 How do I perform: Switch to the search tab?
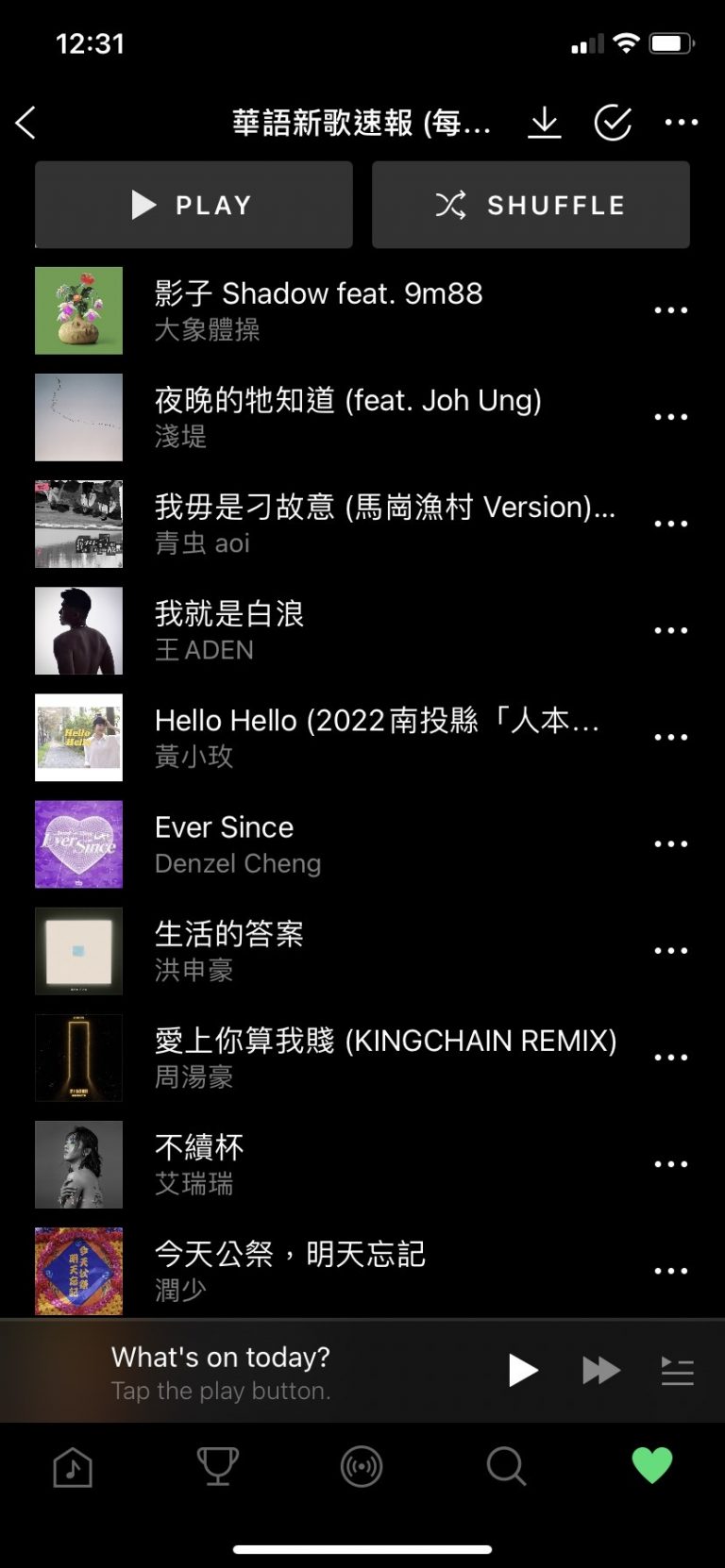(506, 1467)
